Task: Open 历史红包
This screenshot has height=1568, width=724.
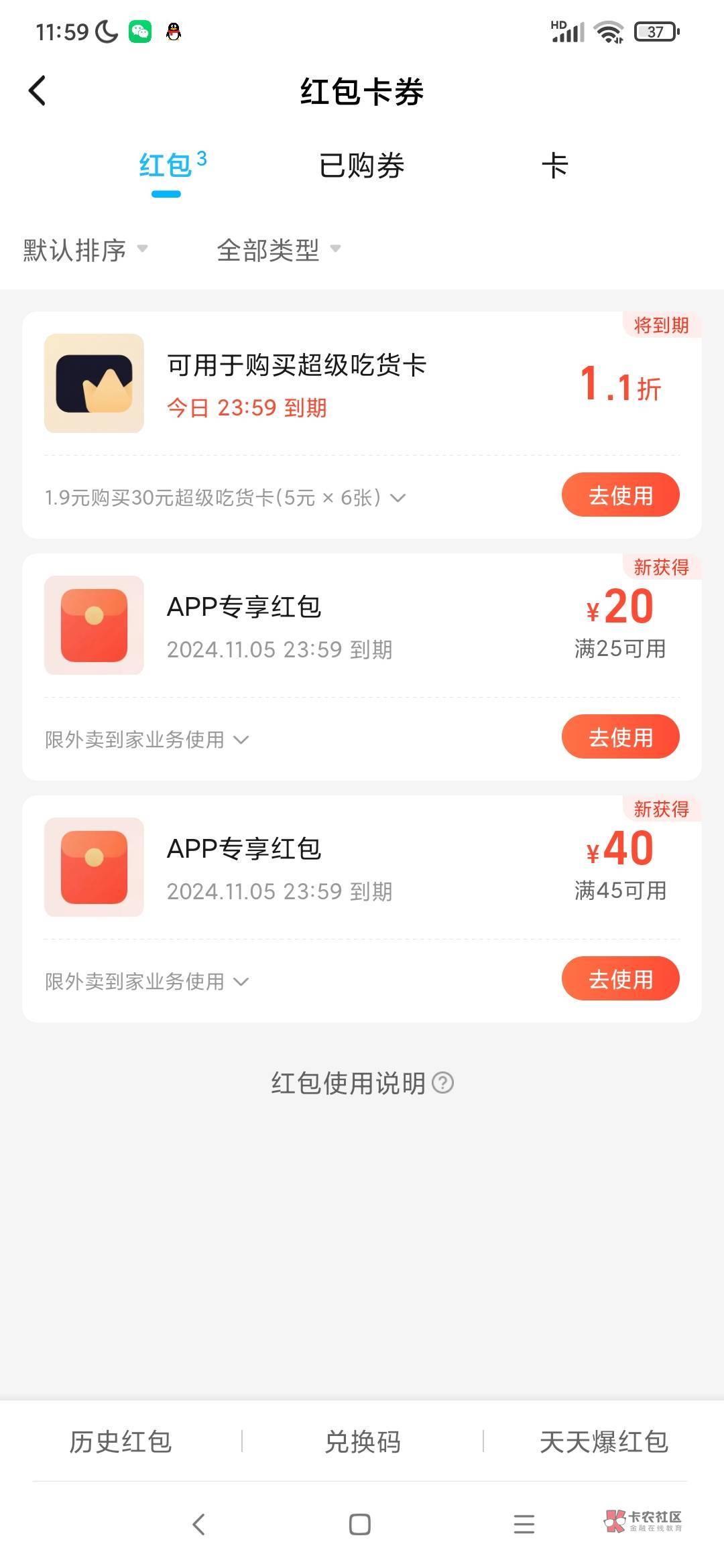Action: point(121,1442)
